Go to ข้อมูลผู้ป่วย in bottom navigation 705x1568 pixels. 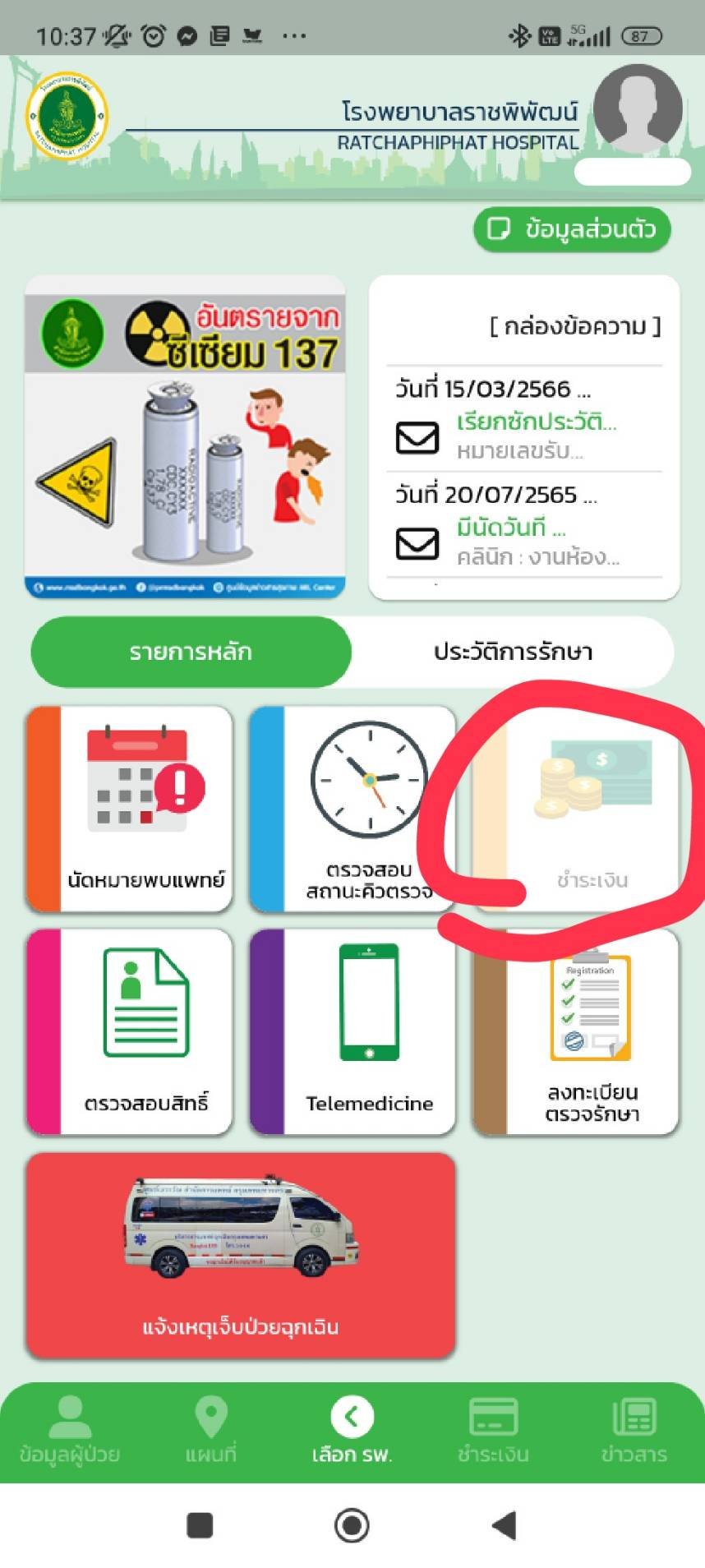(70, 1432)
